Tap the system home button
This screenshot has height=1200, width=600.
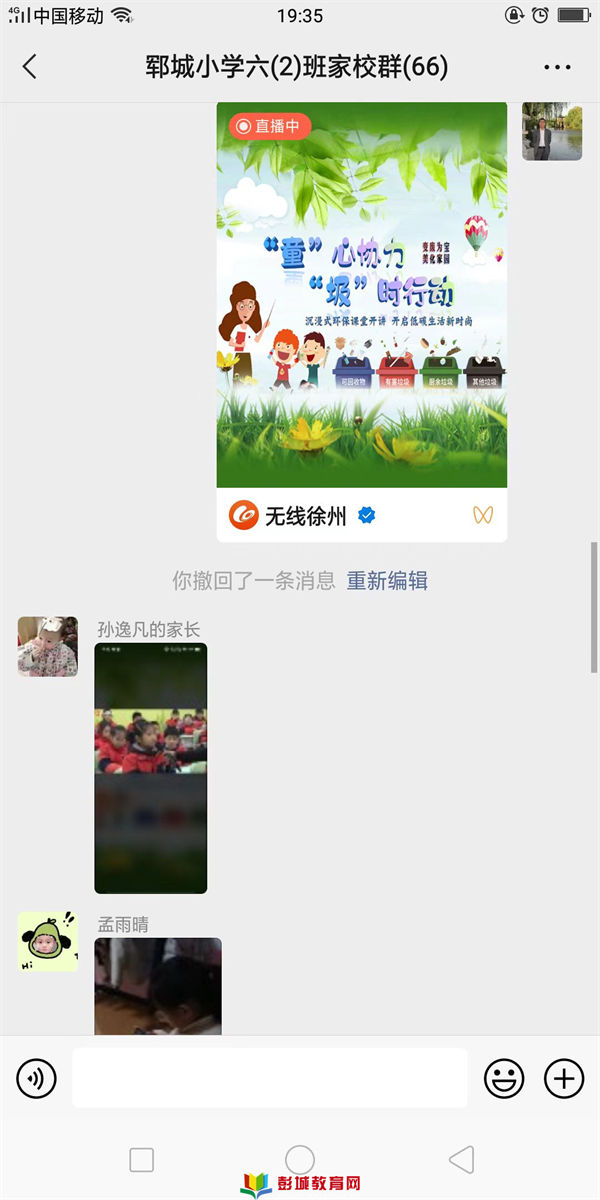coord(300,1160)
